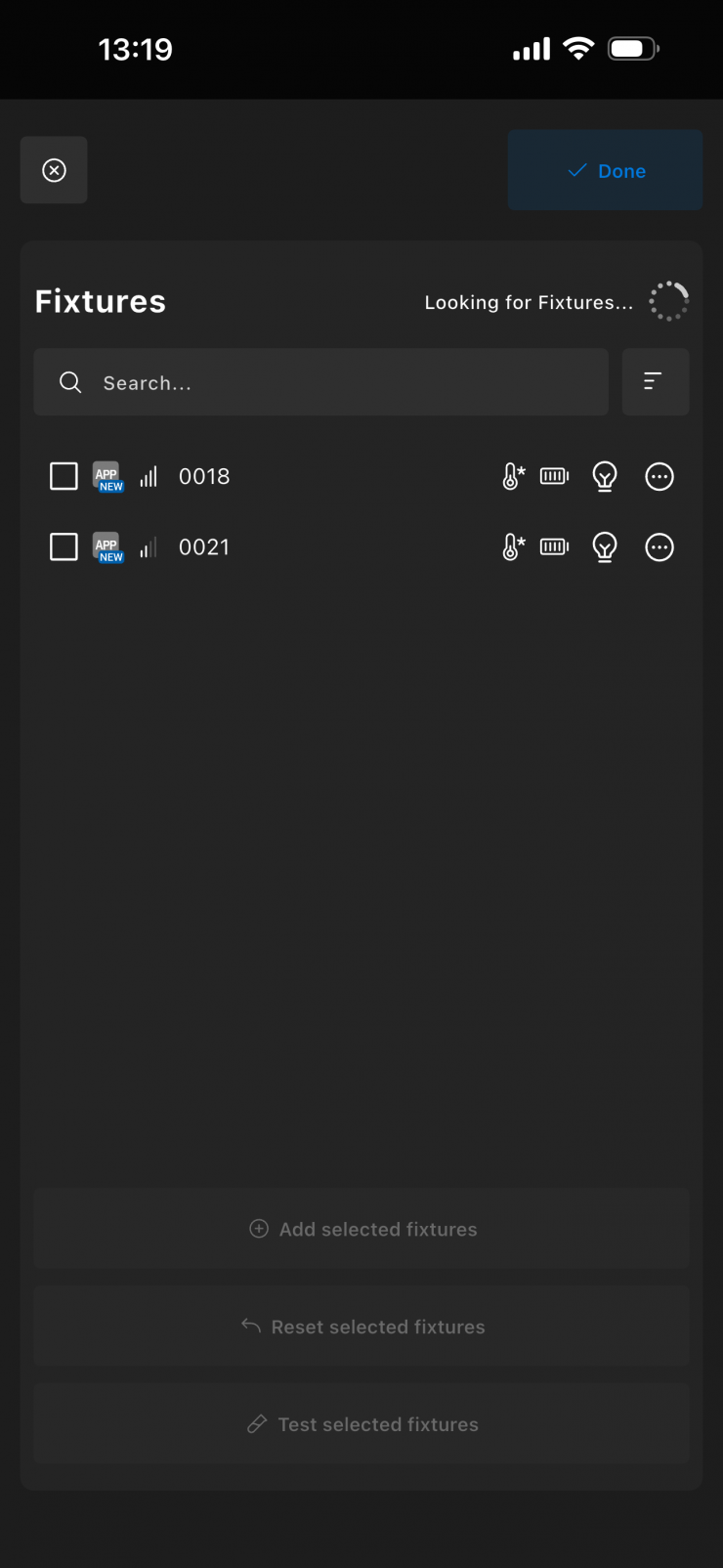The height and width of the screenshot is (1568, 723).
Task: Tap Reset selected fixtures
Action: 361,1327
